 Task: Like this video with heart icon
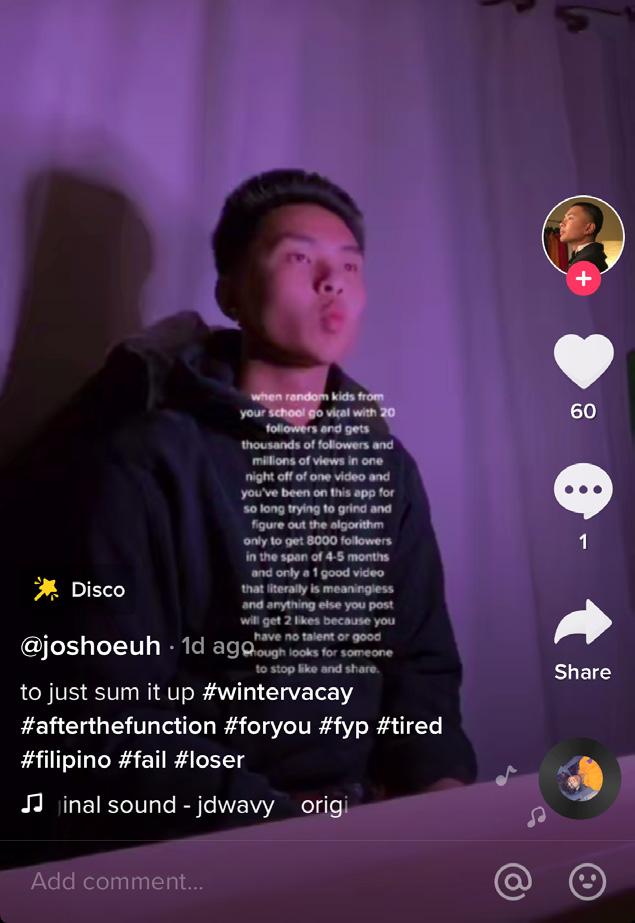click(x=583, y=362)
